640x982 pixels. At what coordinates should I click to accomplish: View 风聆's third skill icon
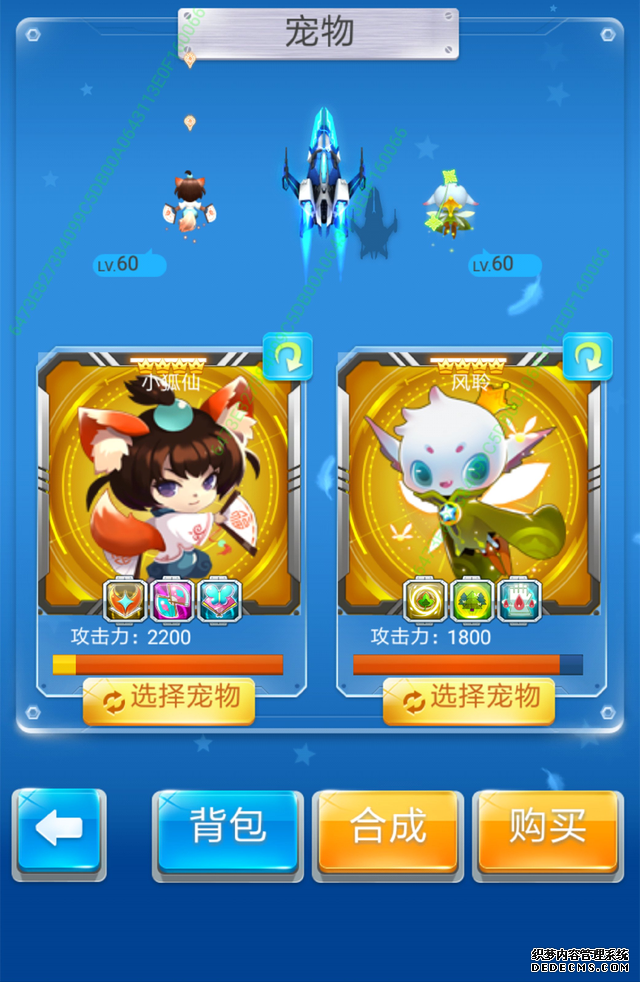(518, 601)
